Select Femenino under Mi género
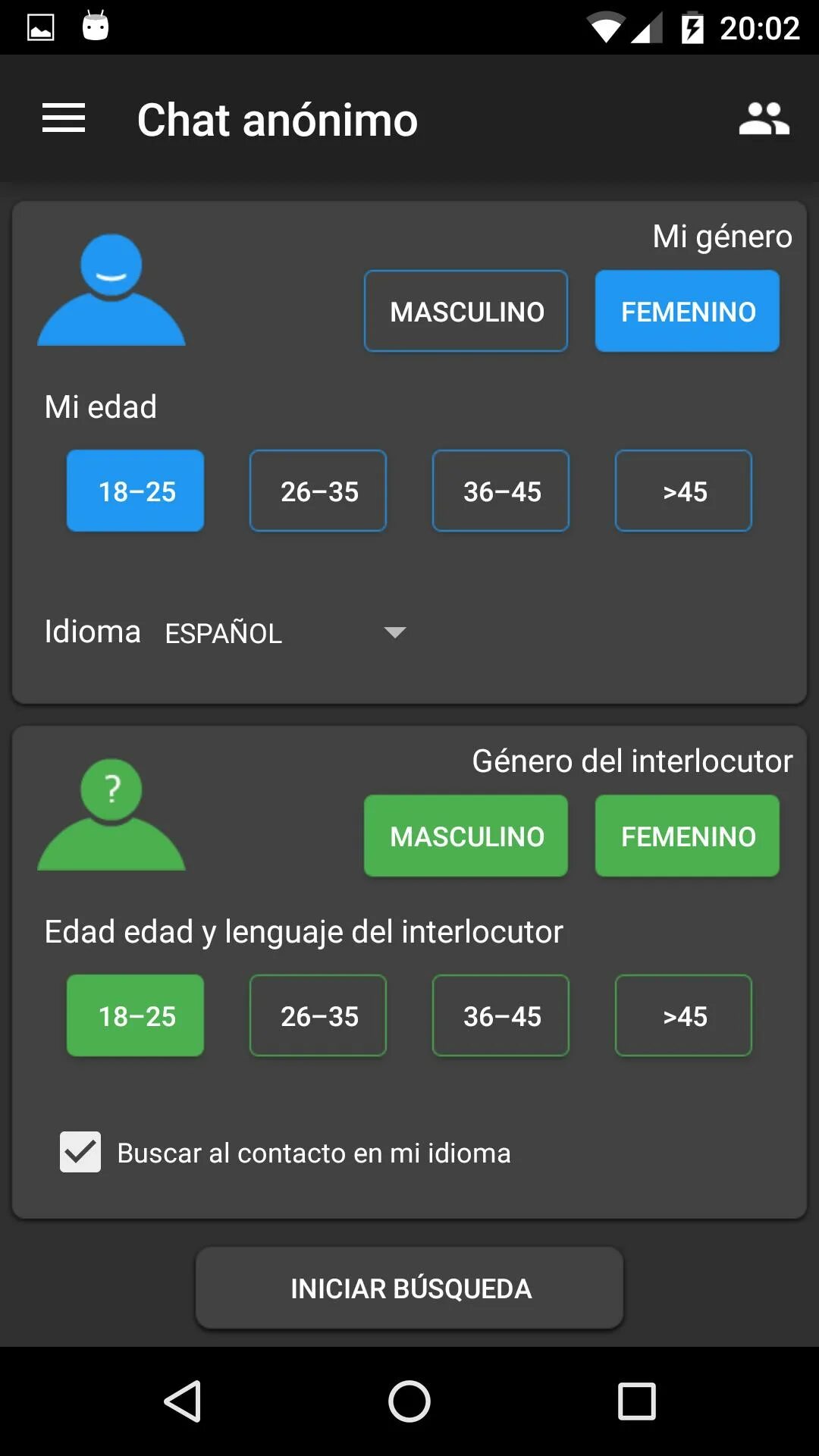The width and height of the screenshot is (819, 1456). (687, 311)
